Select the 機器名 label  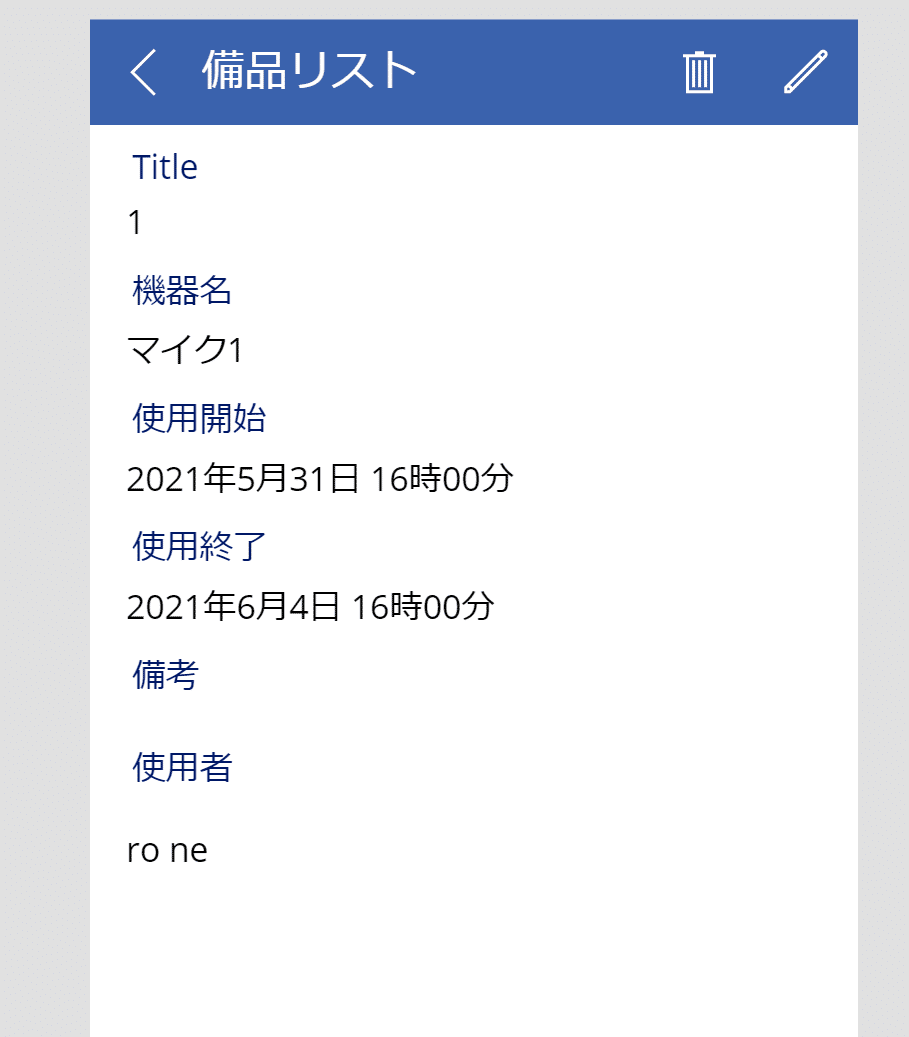click(x=182, y=292)
